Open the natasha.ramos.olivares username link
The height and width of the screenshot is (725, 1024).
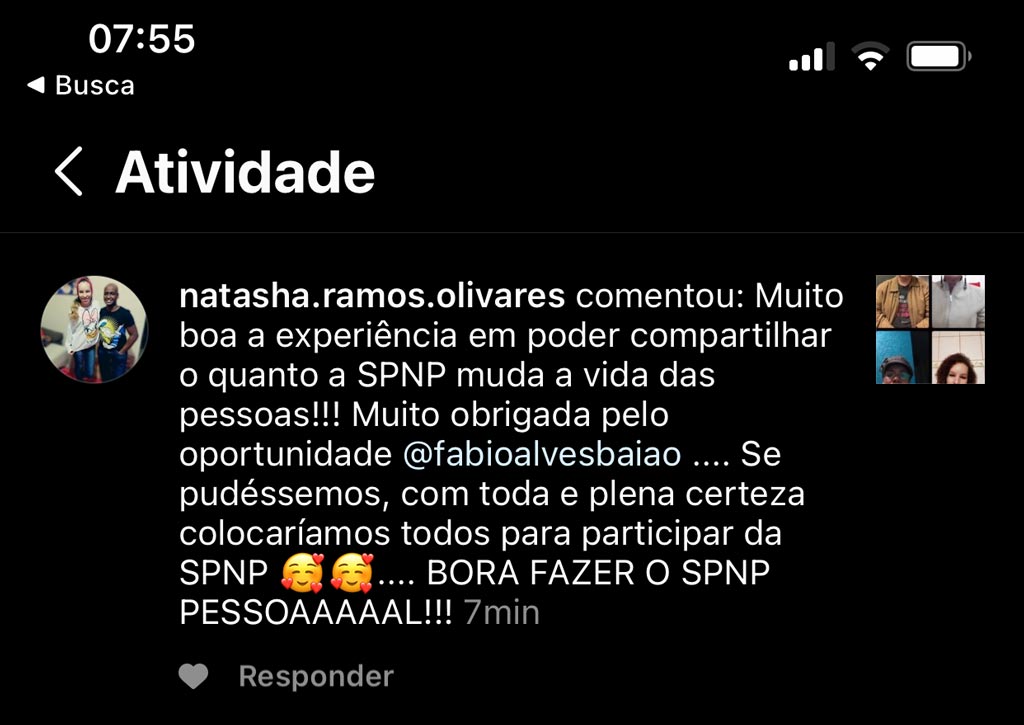click(x=372, y=297)
